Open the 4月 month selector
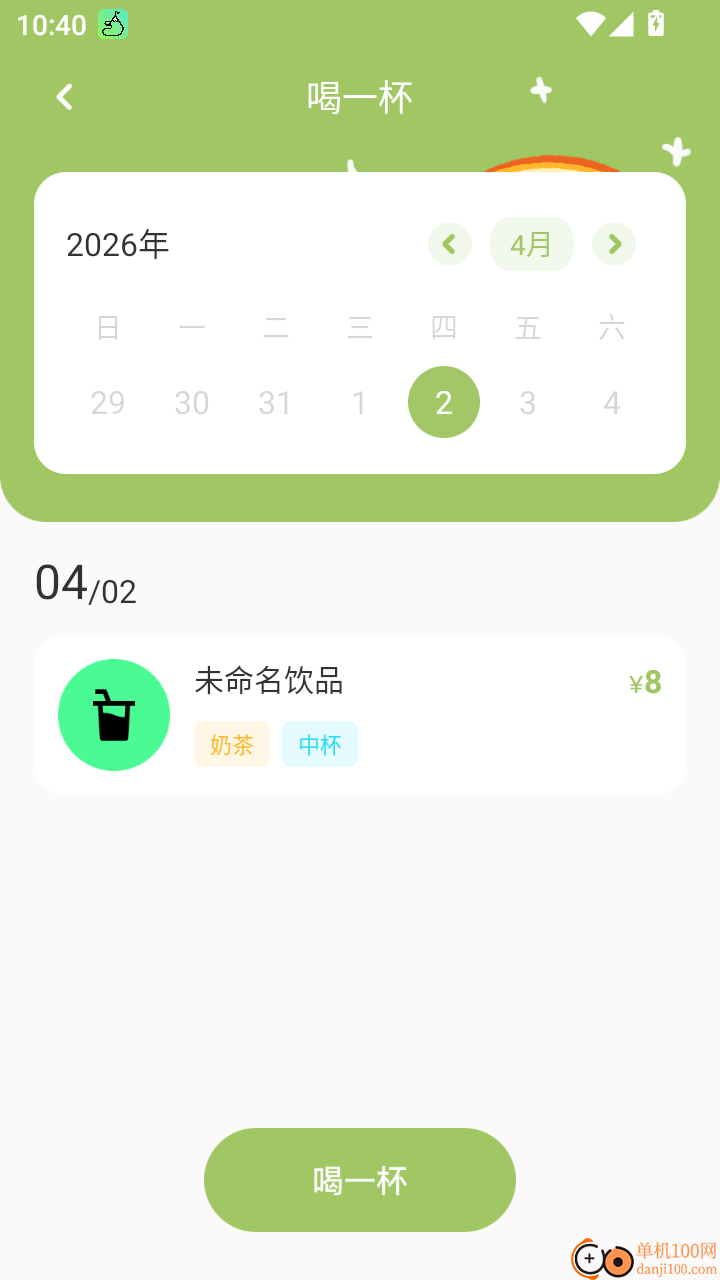The height and width of the screenshot is (1280, 720). click(x=531, y=244)
